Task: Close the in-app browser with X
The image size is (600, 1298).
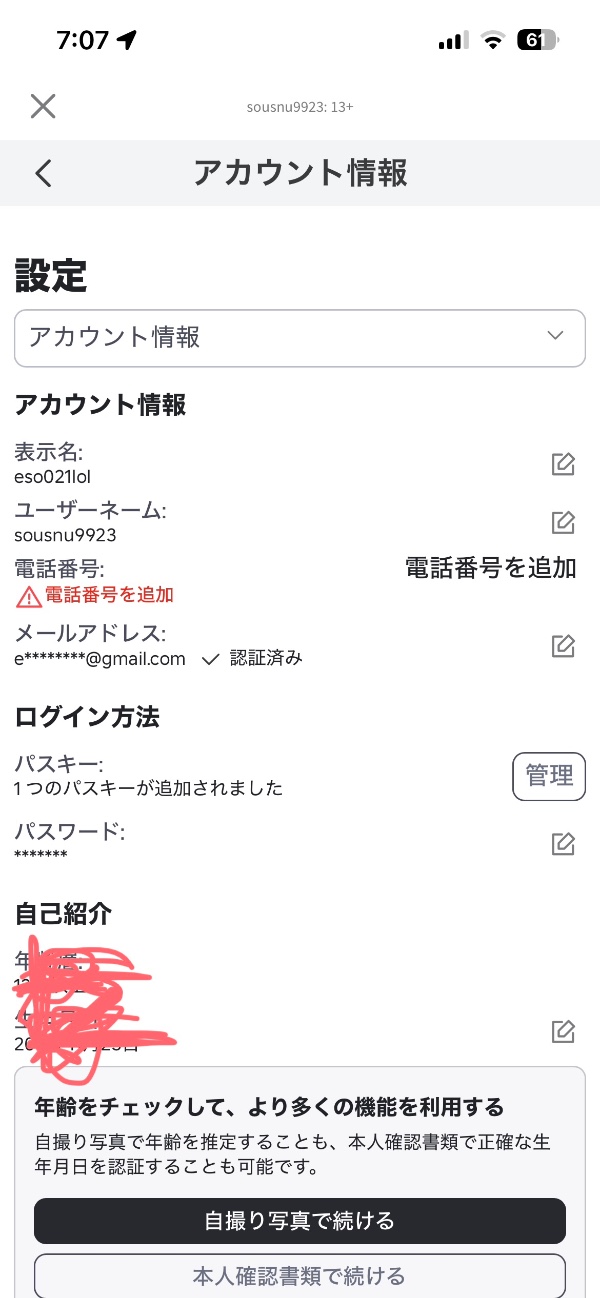Action: click(x=42, y=106)
